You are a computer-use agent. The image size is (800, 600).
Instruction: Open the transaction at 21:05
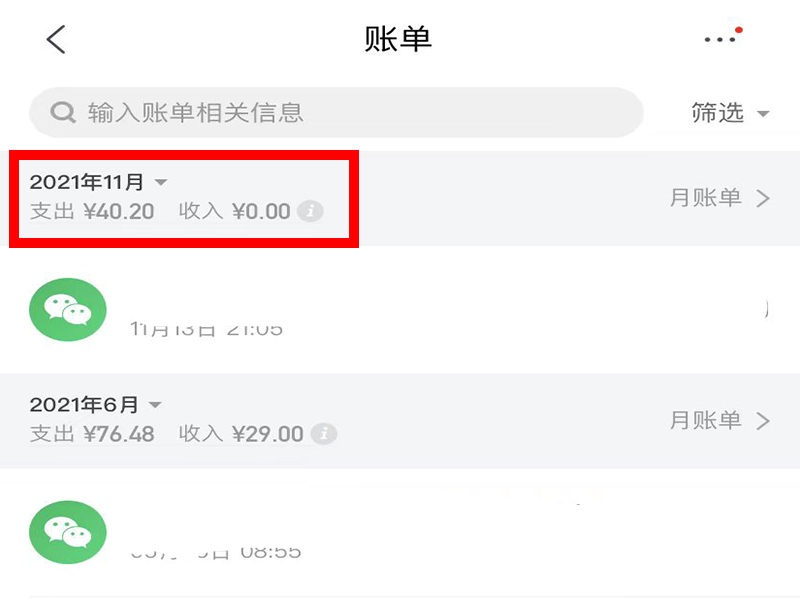(400, 310)
